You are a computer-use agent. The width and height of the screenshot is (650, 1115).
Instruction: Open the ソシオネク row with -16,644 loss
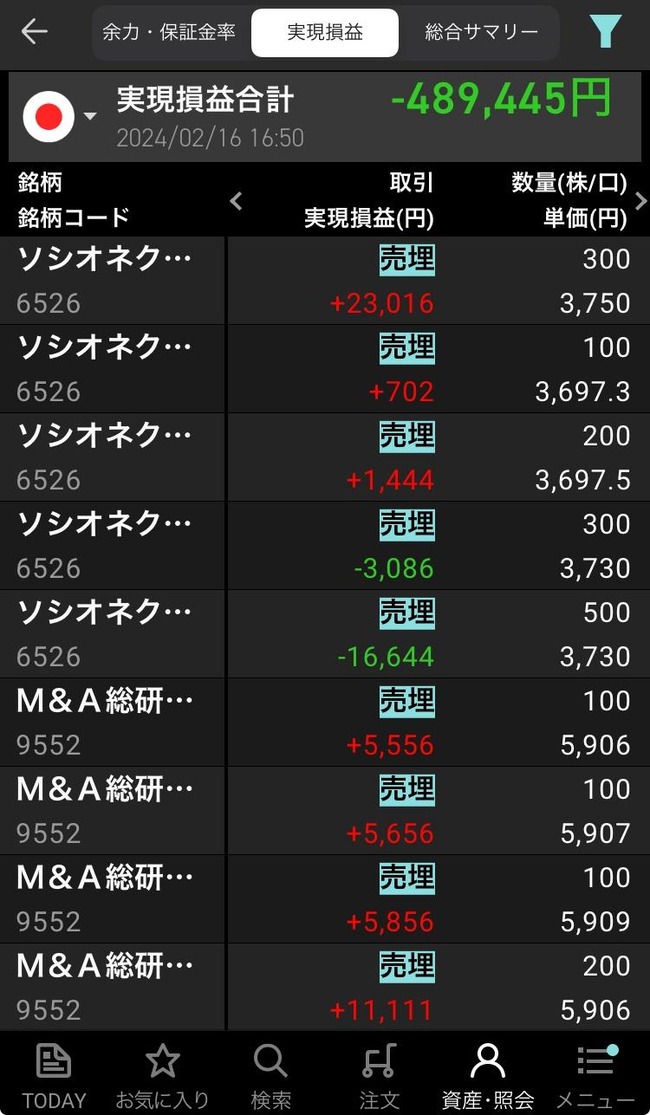pos(325,634)
